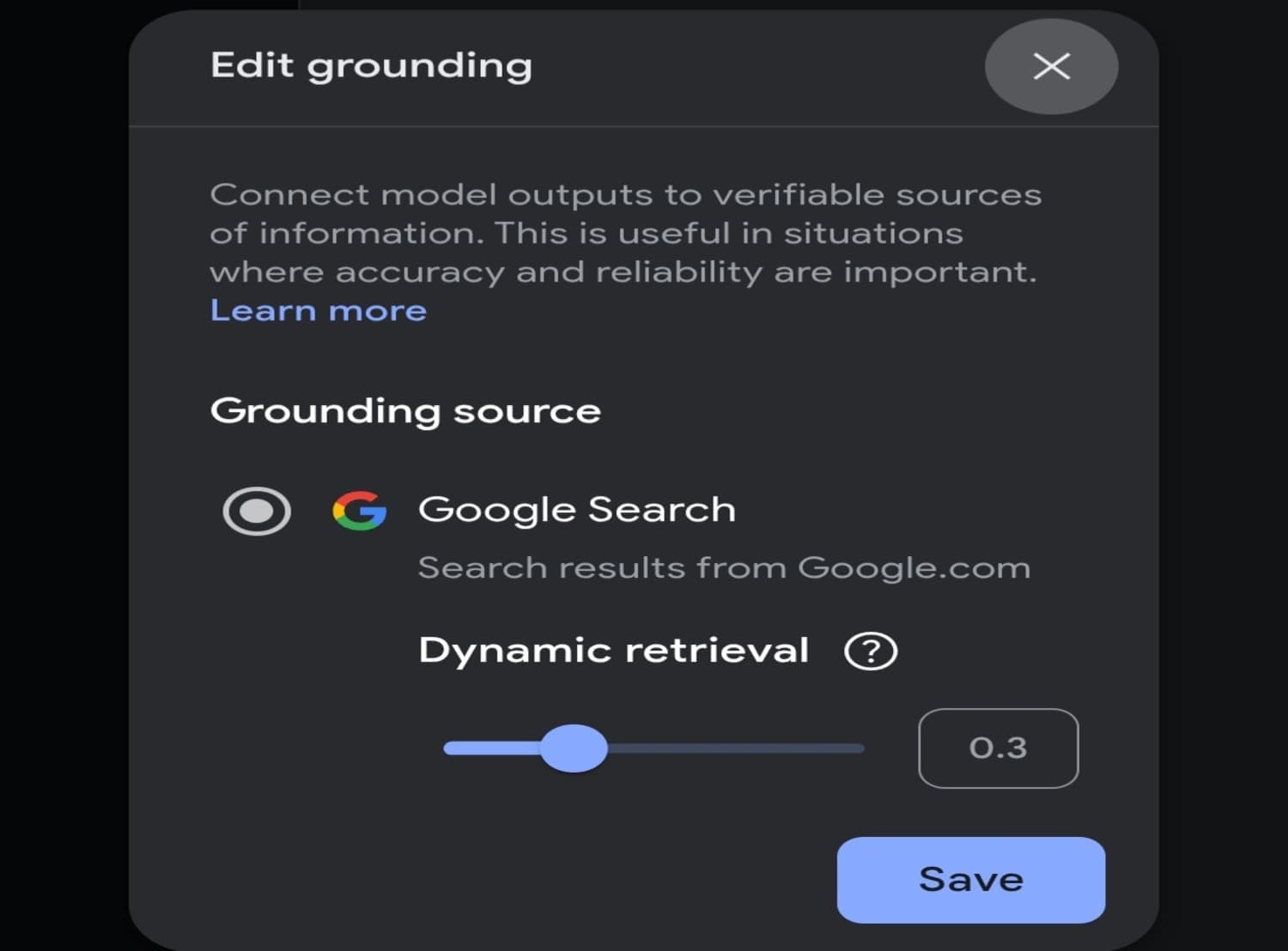Select the Google Search radio button
1288x951 pixels.
tap(256, 511)
